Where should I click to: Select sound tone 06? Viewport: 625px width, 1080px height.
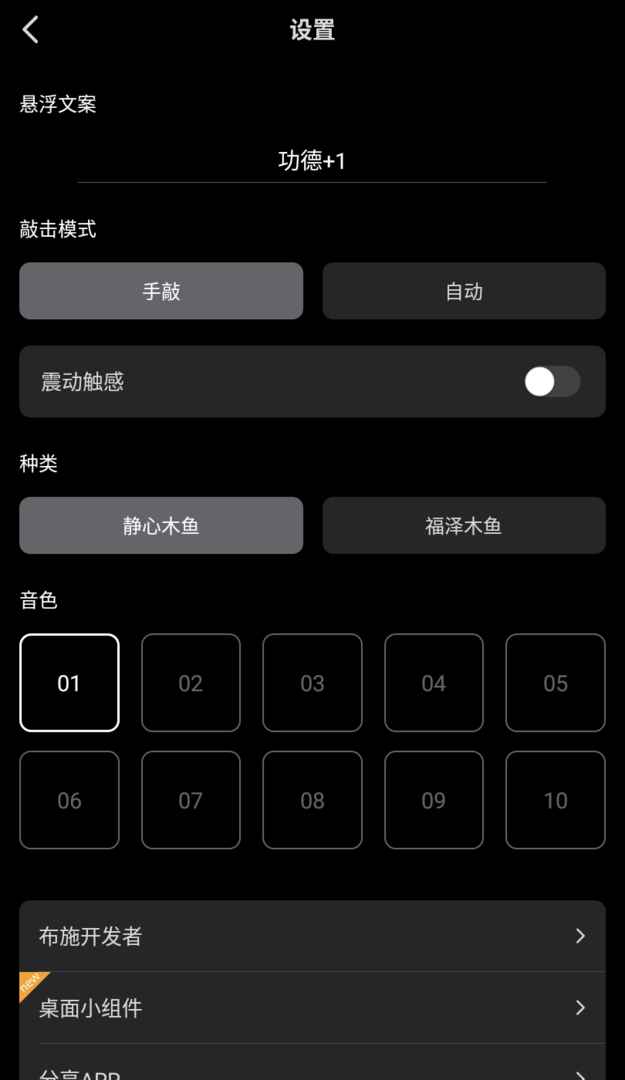click(x=70, y=800)
